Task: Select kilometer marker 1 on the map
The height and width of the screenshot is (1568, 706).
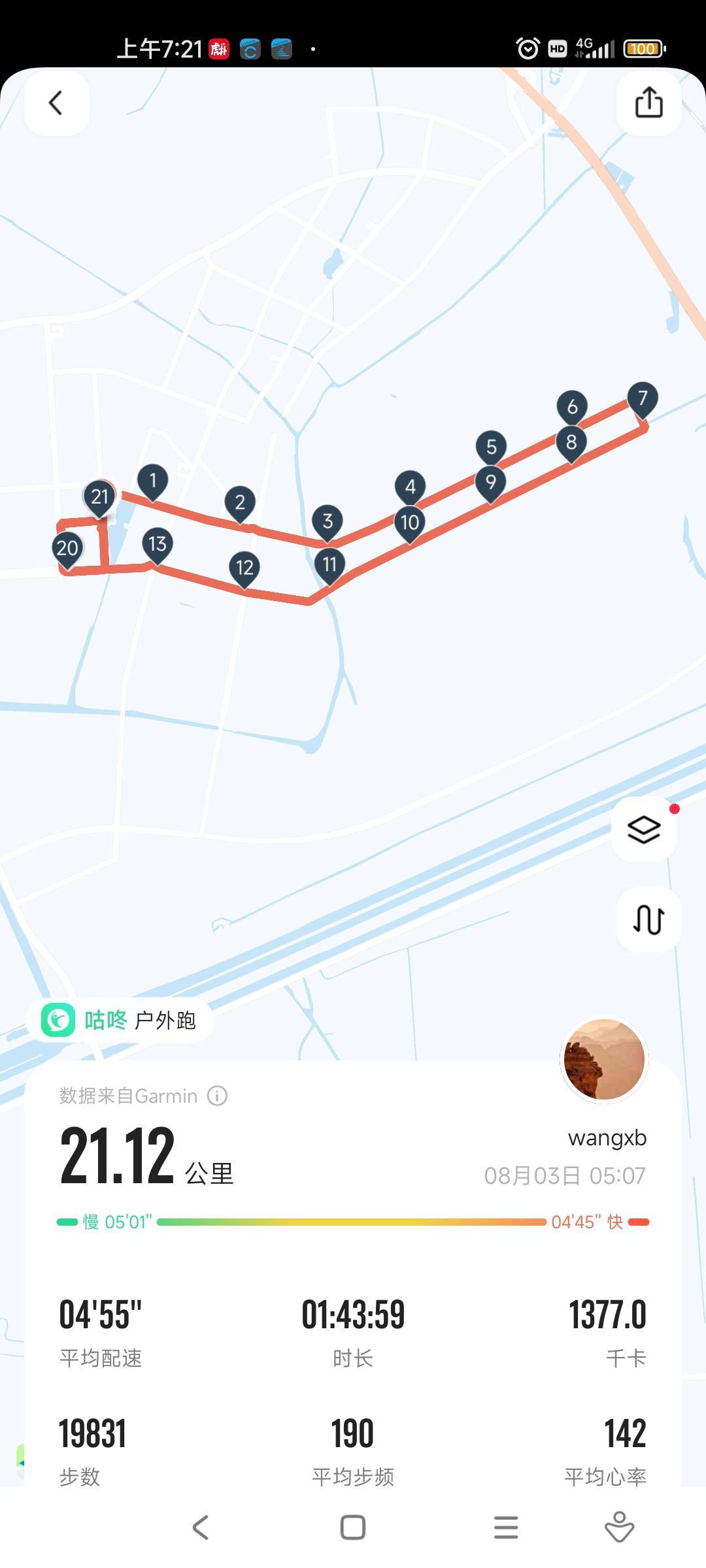Action: point(152,482)
